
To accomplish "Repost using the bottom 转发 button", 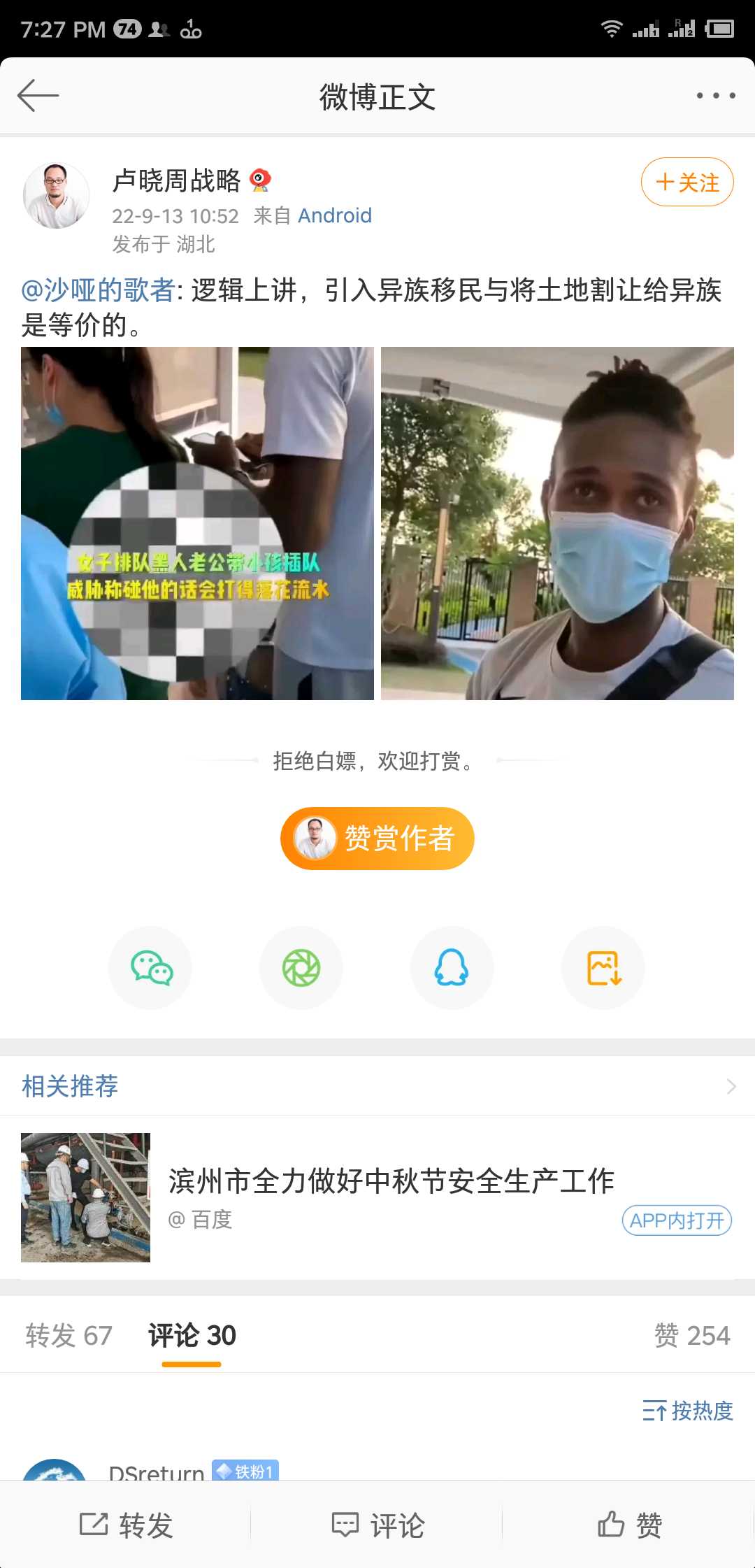I will click(x=126, y=1525).
